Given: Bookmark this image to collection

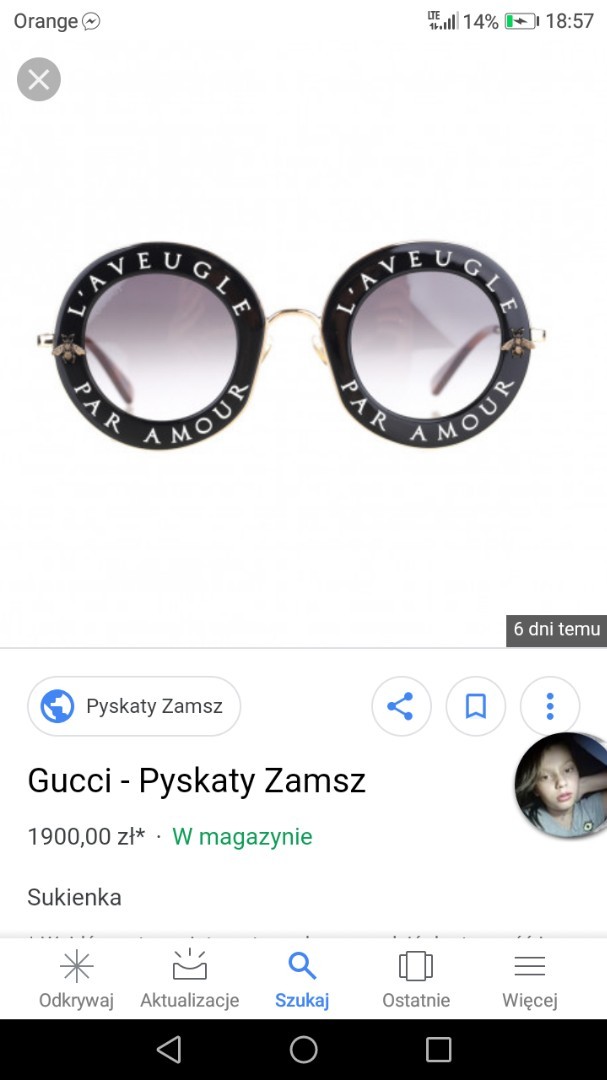Looking at the screenshot, I should pyautogui.click(x=476, y=706).
